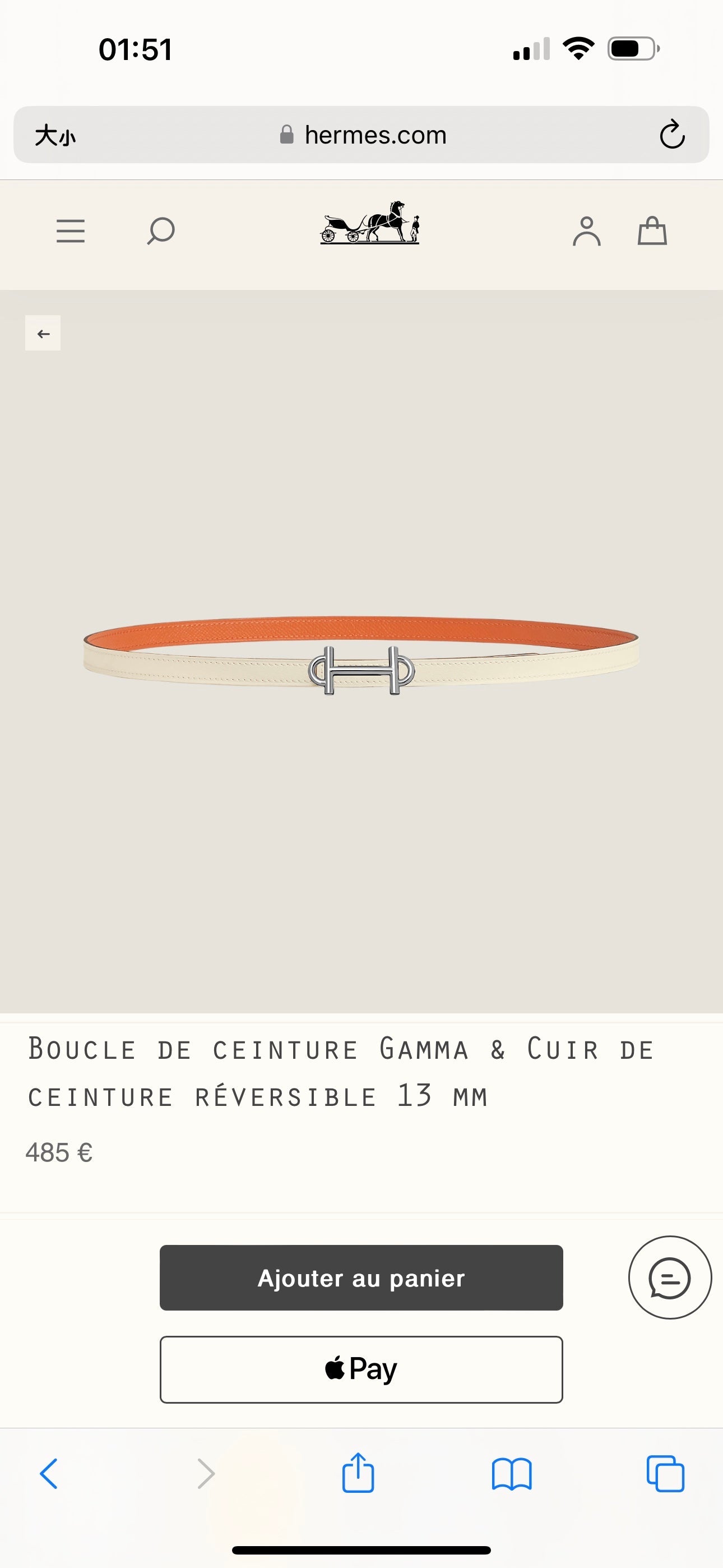723x1568 pixels.
Task: Open Safari bookmarks
Action: [x=512, y=1474]
